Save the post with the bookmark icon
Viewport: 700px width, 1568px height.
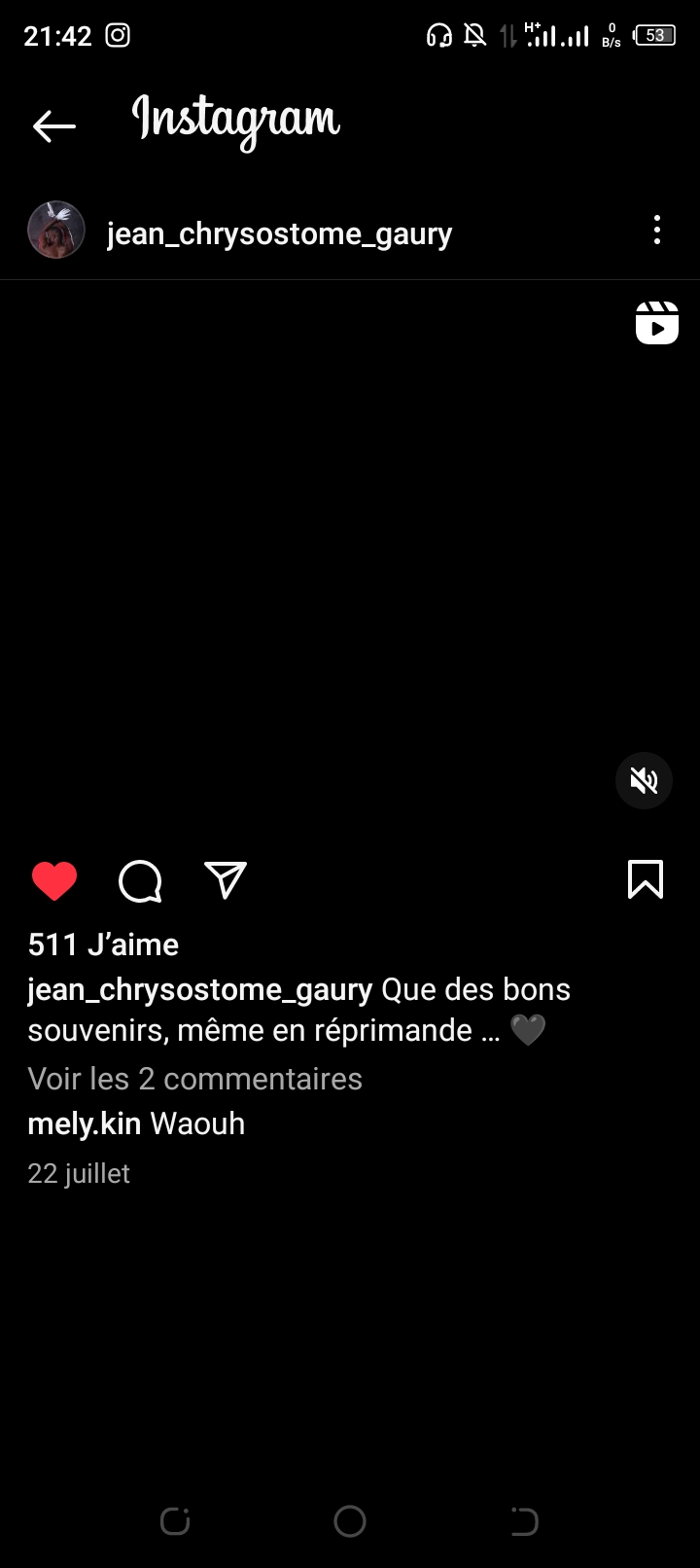click(646, 879)
